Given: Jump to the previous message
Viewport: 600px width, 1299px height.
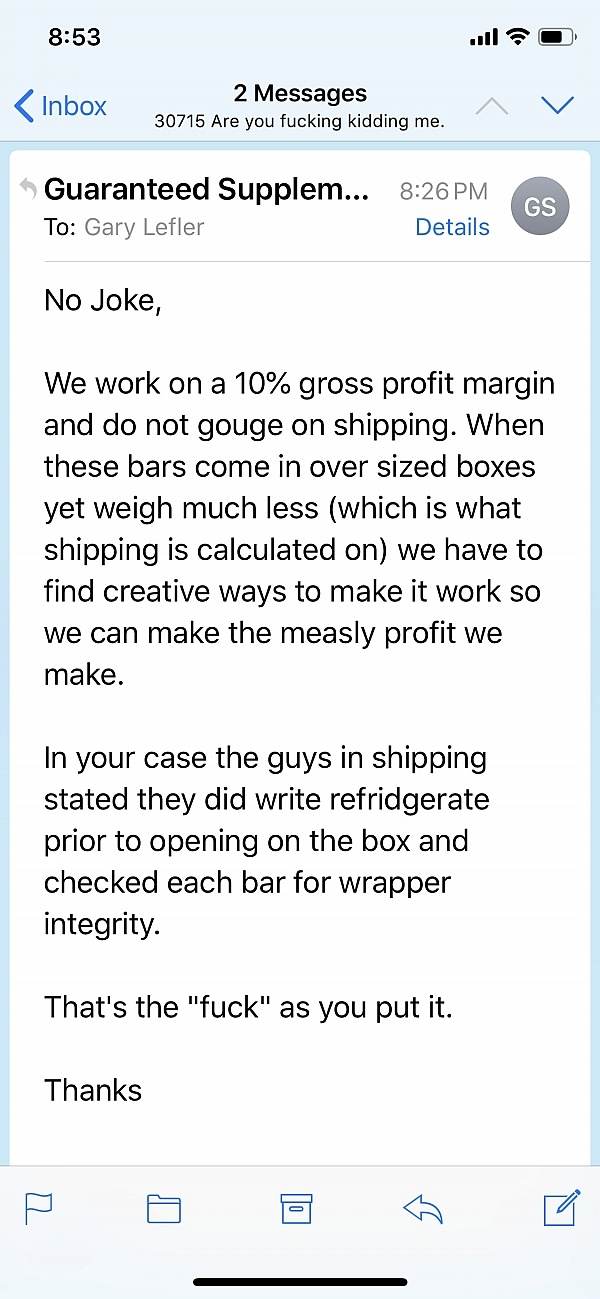Looking at the screenshot, I should [x=492, y=106].
